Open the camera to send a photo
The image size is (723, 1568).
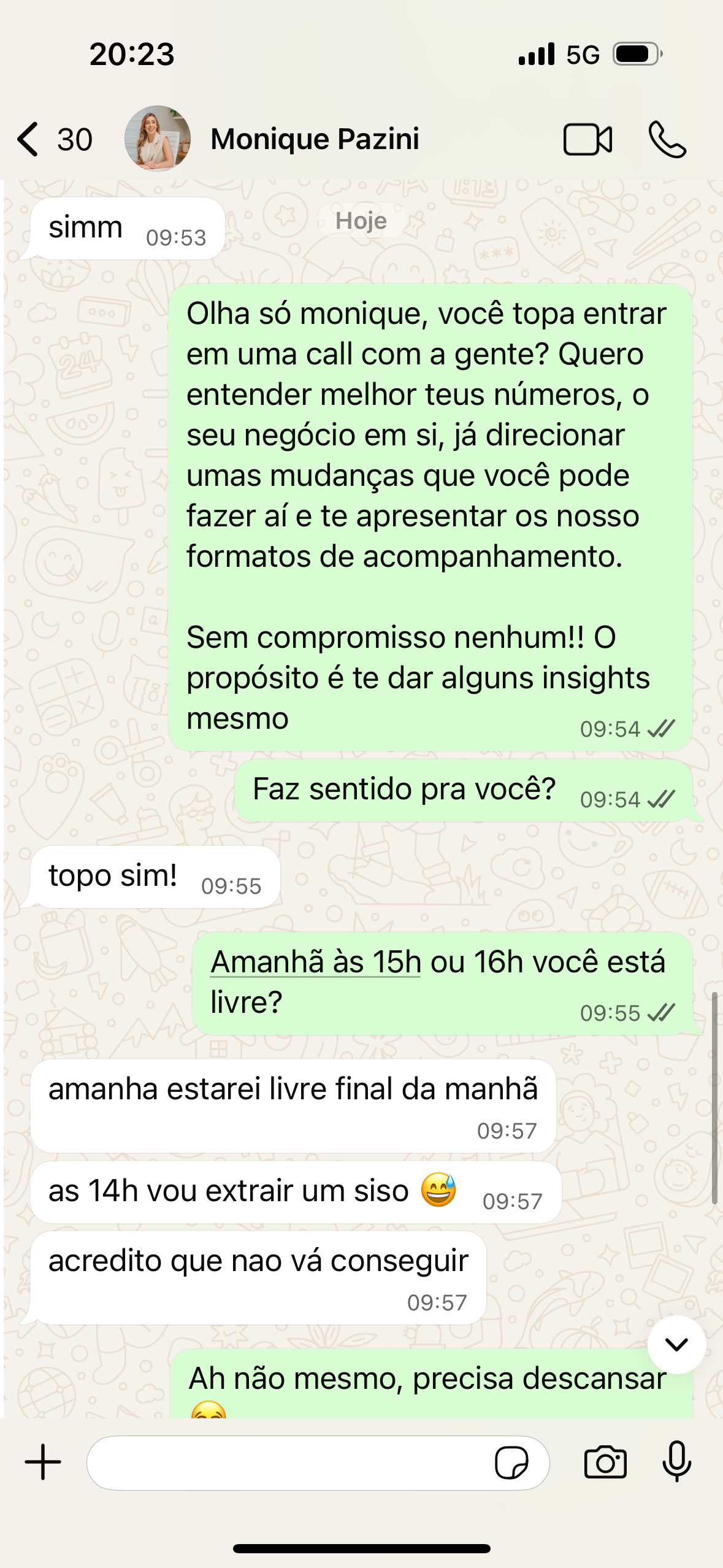pos(605,1462)
